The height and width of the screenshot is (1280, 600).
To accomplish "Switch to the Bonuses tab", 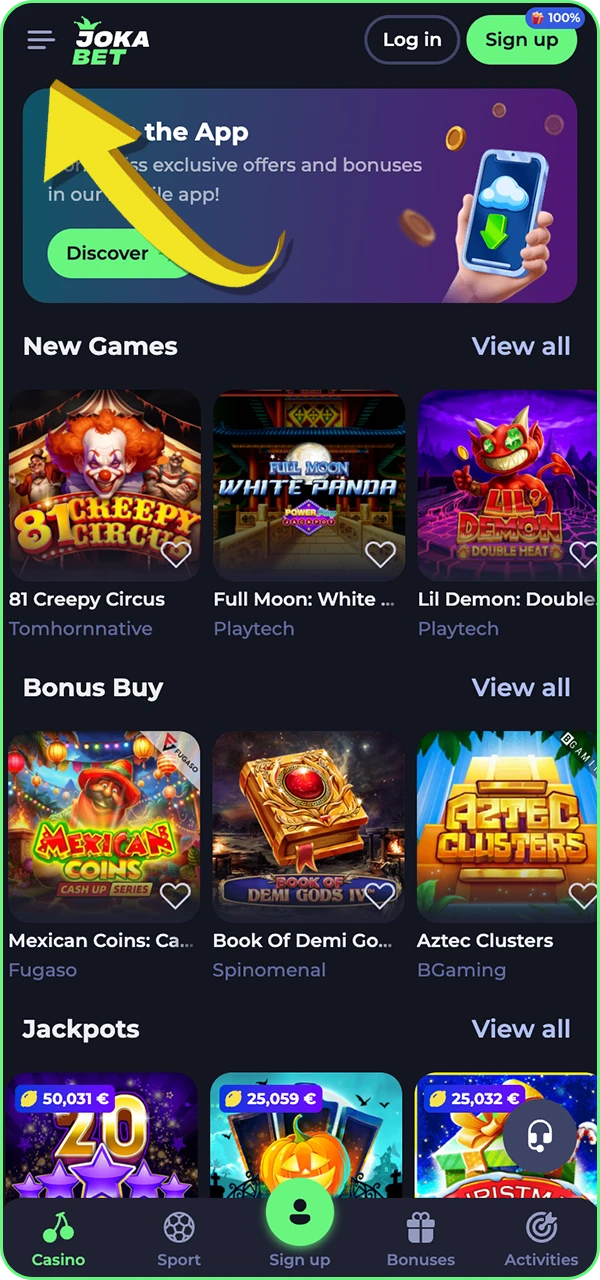I will (420, 1240).
